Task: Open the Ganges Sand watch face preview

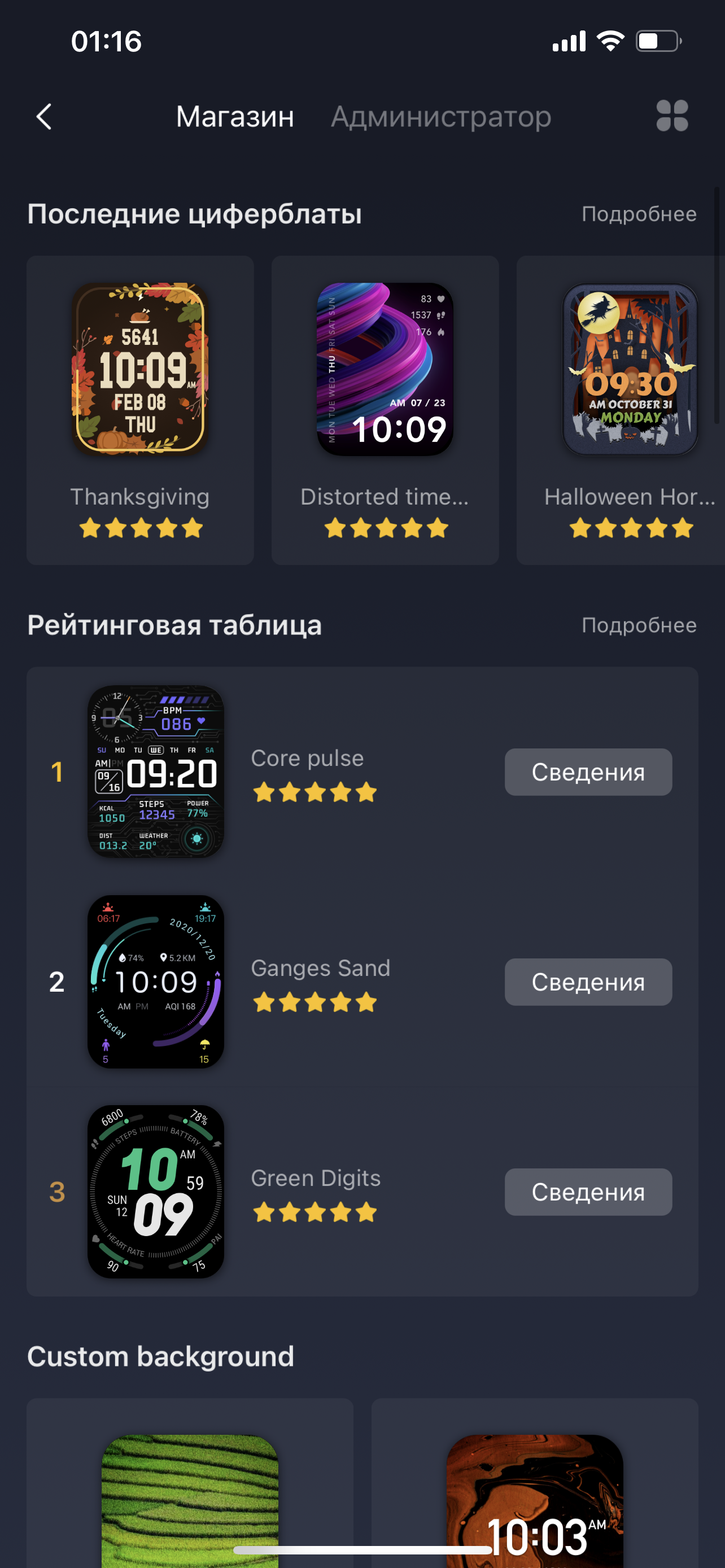Action: point(156,982)
